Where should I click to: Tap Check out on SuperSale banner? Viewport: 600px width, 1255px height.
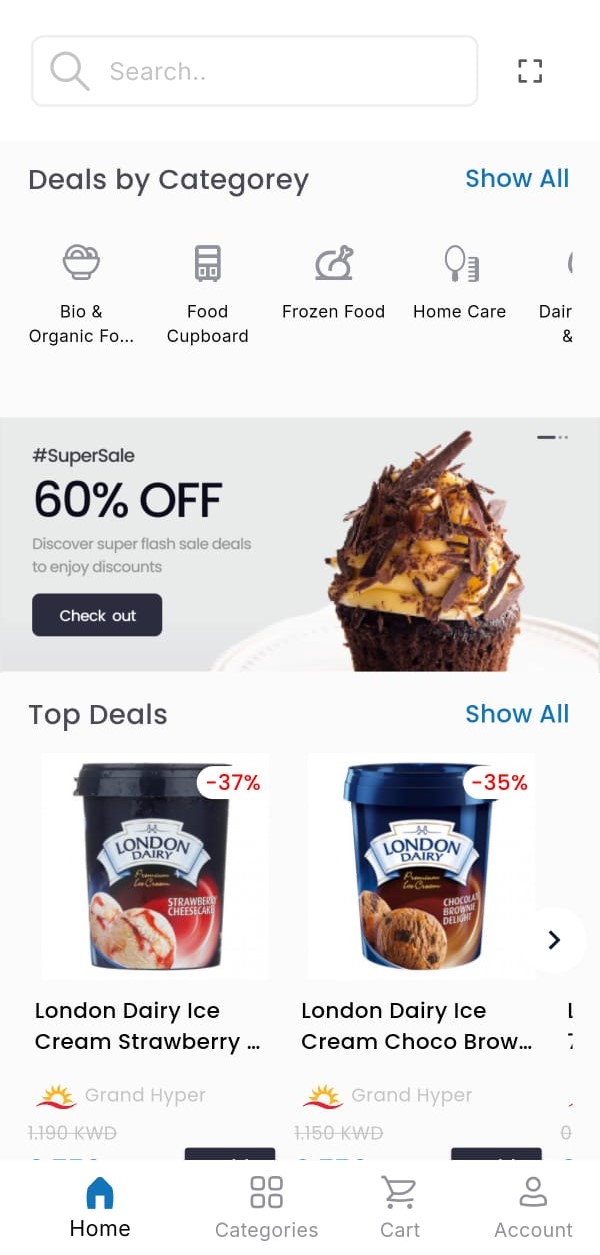(97, 615)
